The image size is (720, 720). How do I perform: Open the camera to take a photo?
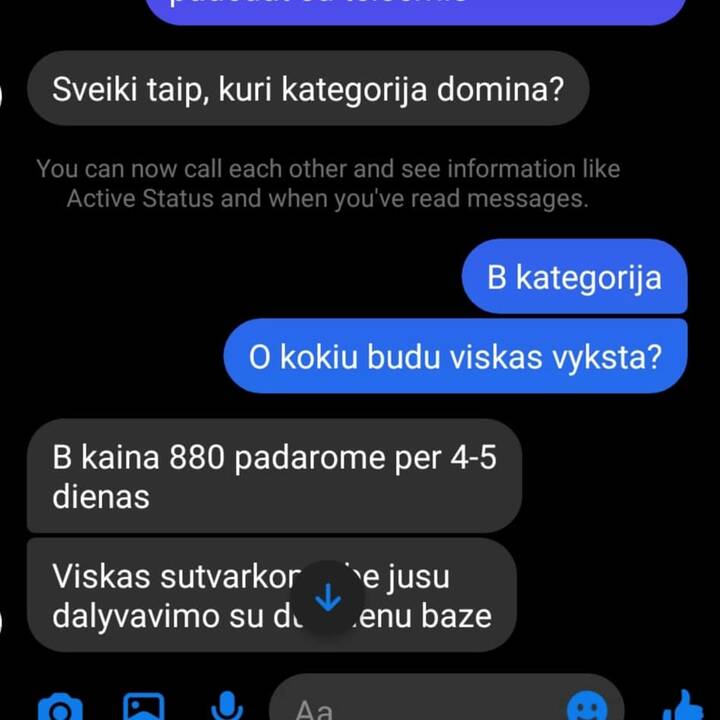pyautogui.click(x=59, y=708)
